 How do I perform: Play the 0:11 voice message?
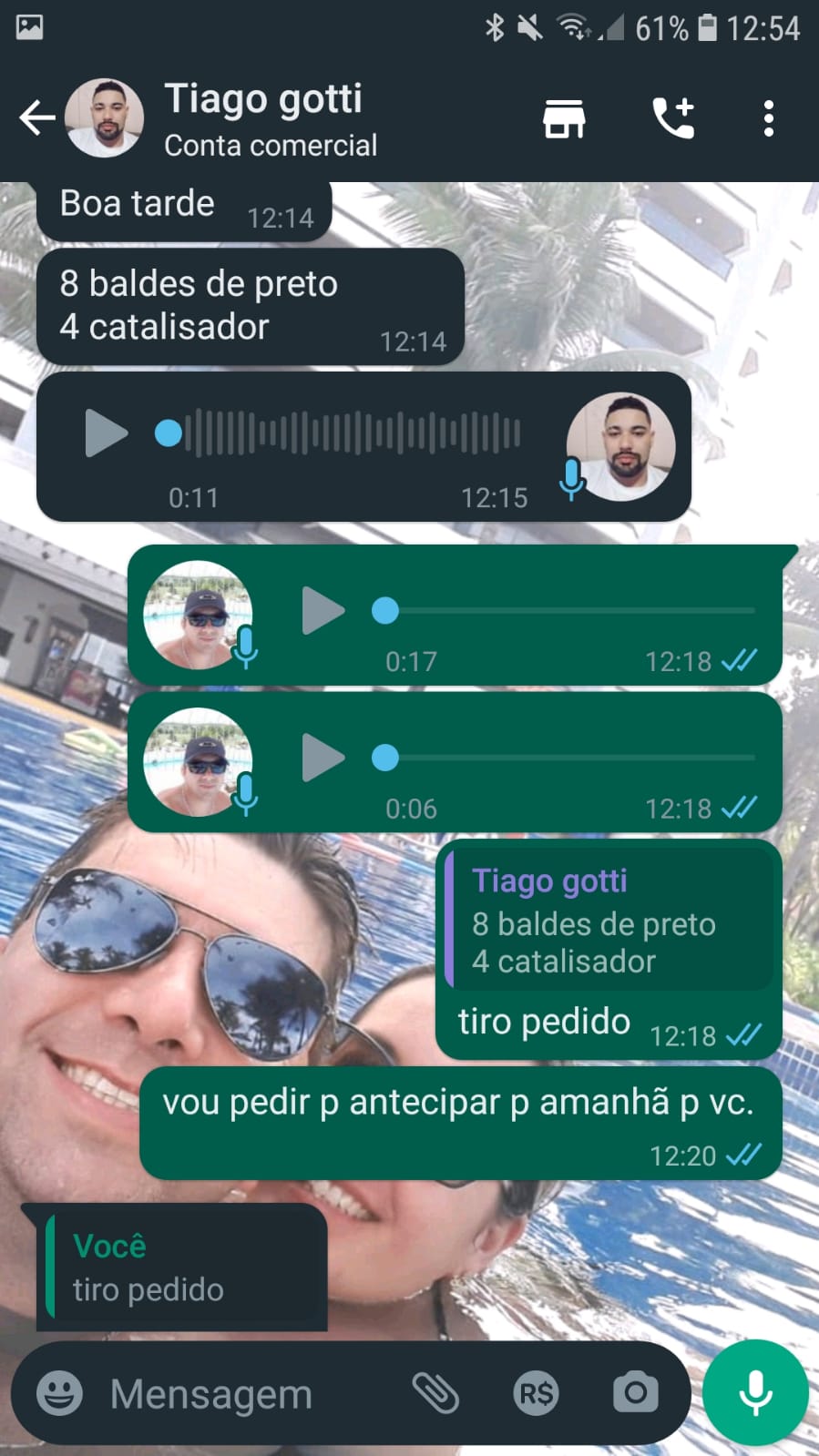[x=106, y=433]
